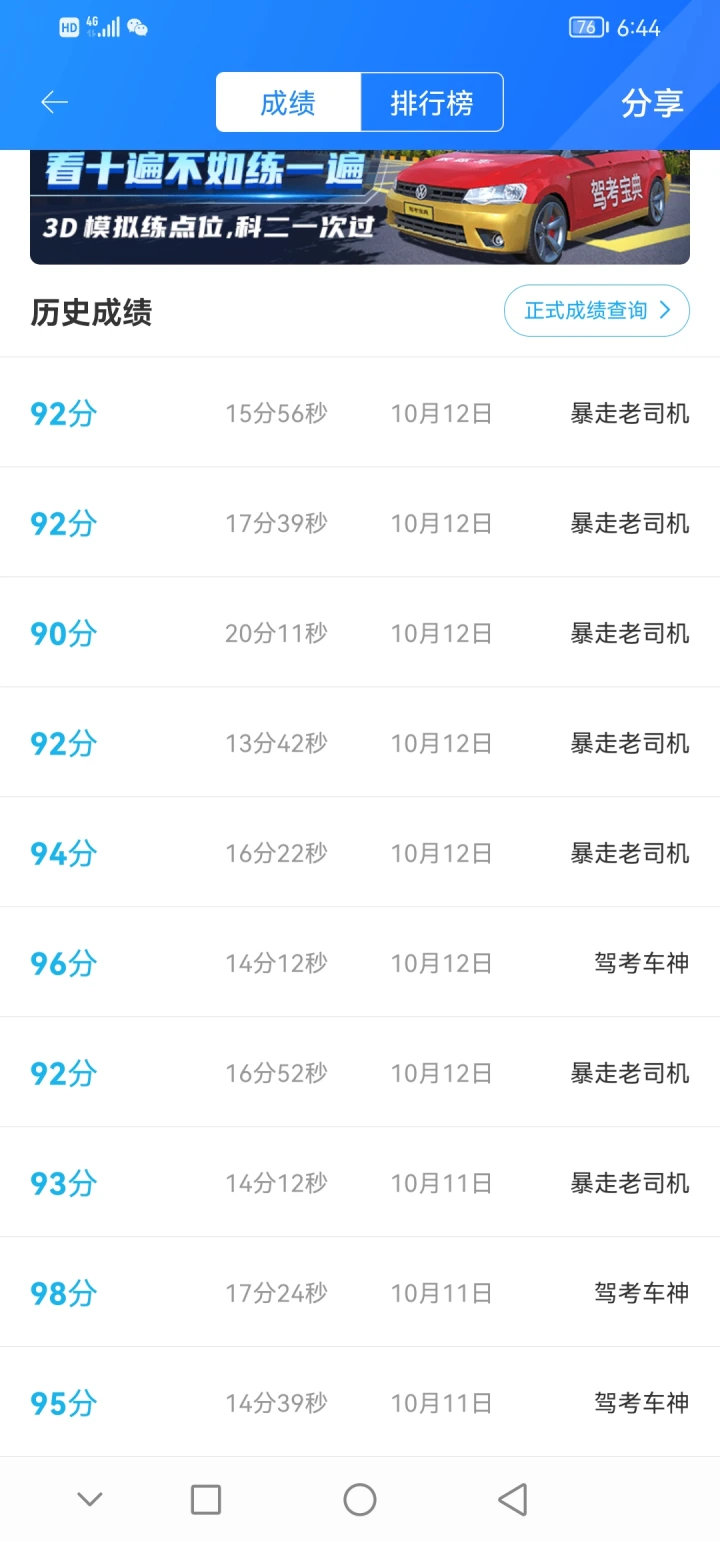This screenshot has height=1541, width=720.
Task: Tap 分享 to share results
Action: coord(652,102)
